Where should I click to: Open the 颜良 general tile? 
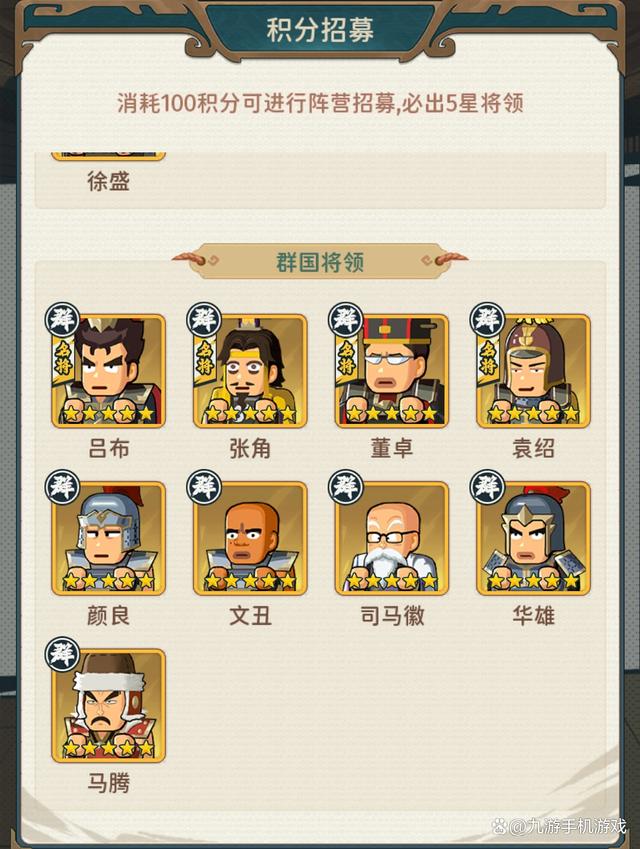[x=108, y=539]
